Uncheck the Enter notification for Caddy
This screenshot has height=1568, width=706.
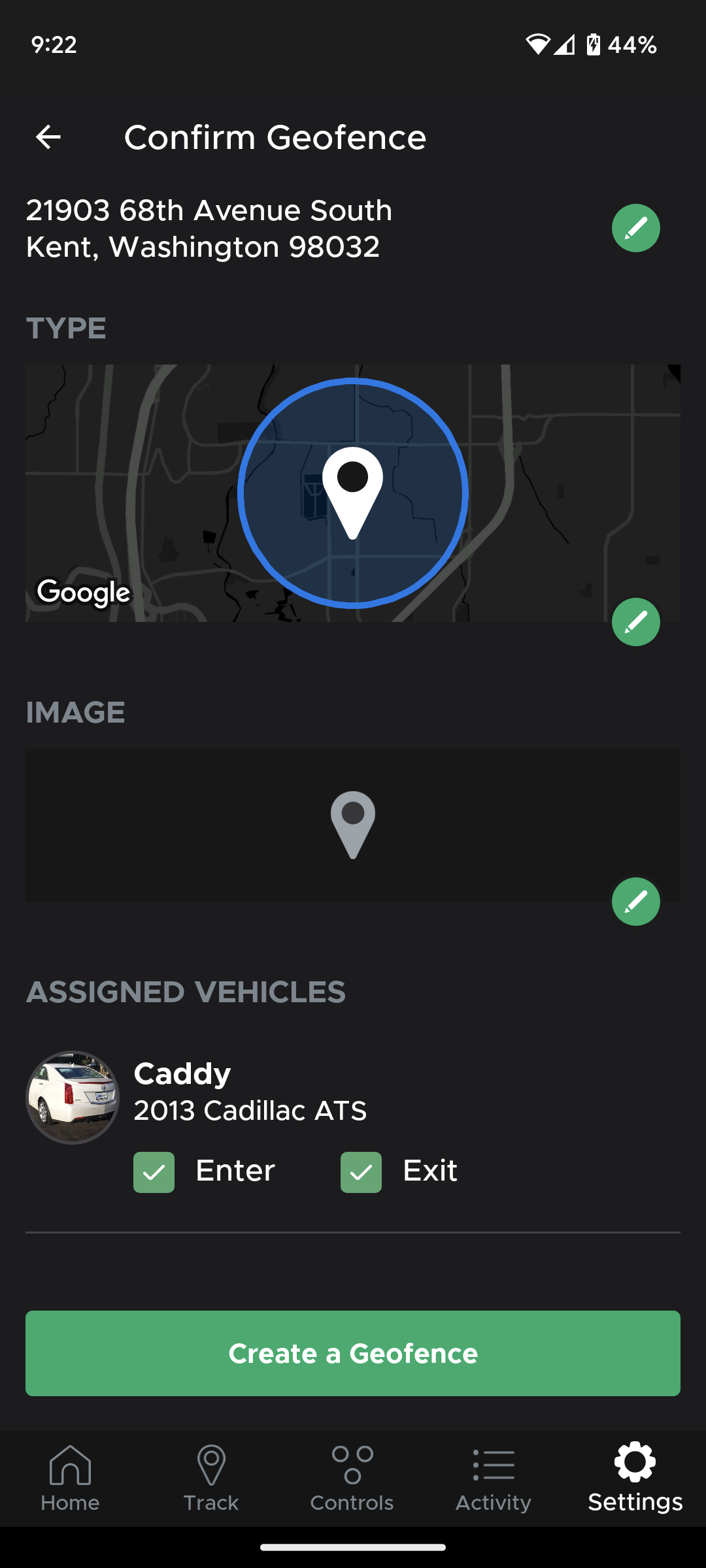(x=154, y=1171)
